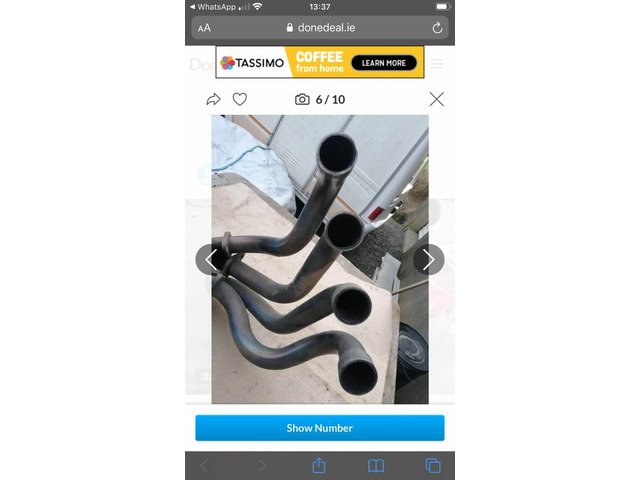Open Safari share sheet
The height and width of the screenshot is (480, 640).
point(319,466)
